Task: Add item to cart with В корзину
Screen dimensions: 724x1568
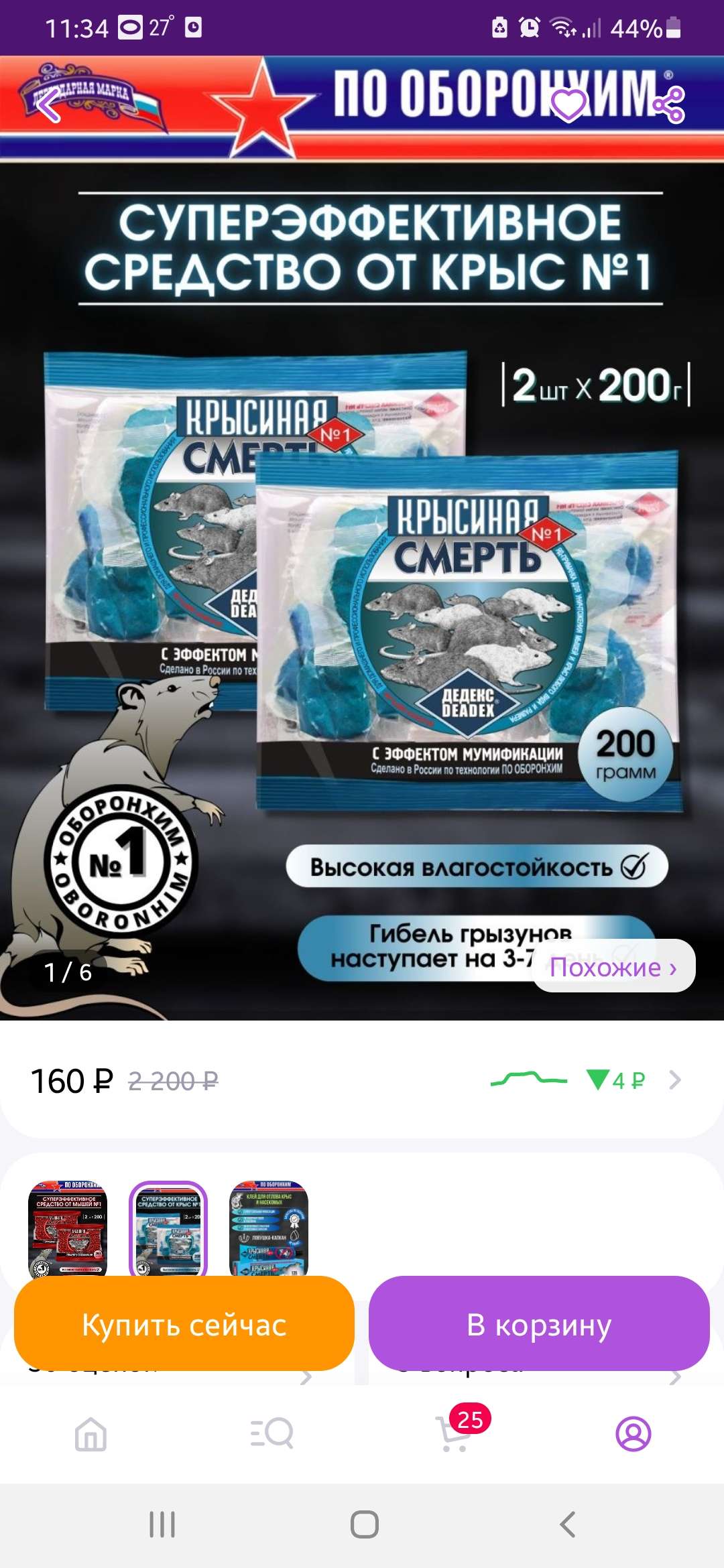Action: tap(539, 1325)
